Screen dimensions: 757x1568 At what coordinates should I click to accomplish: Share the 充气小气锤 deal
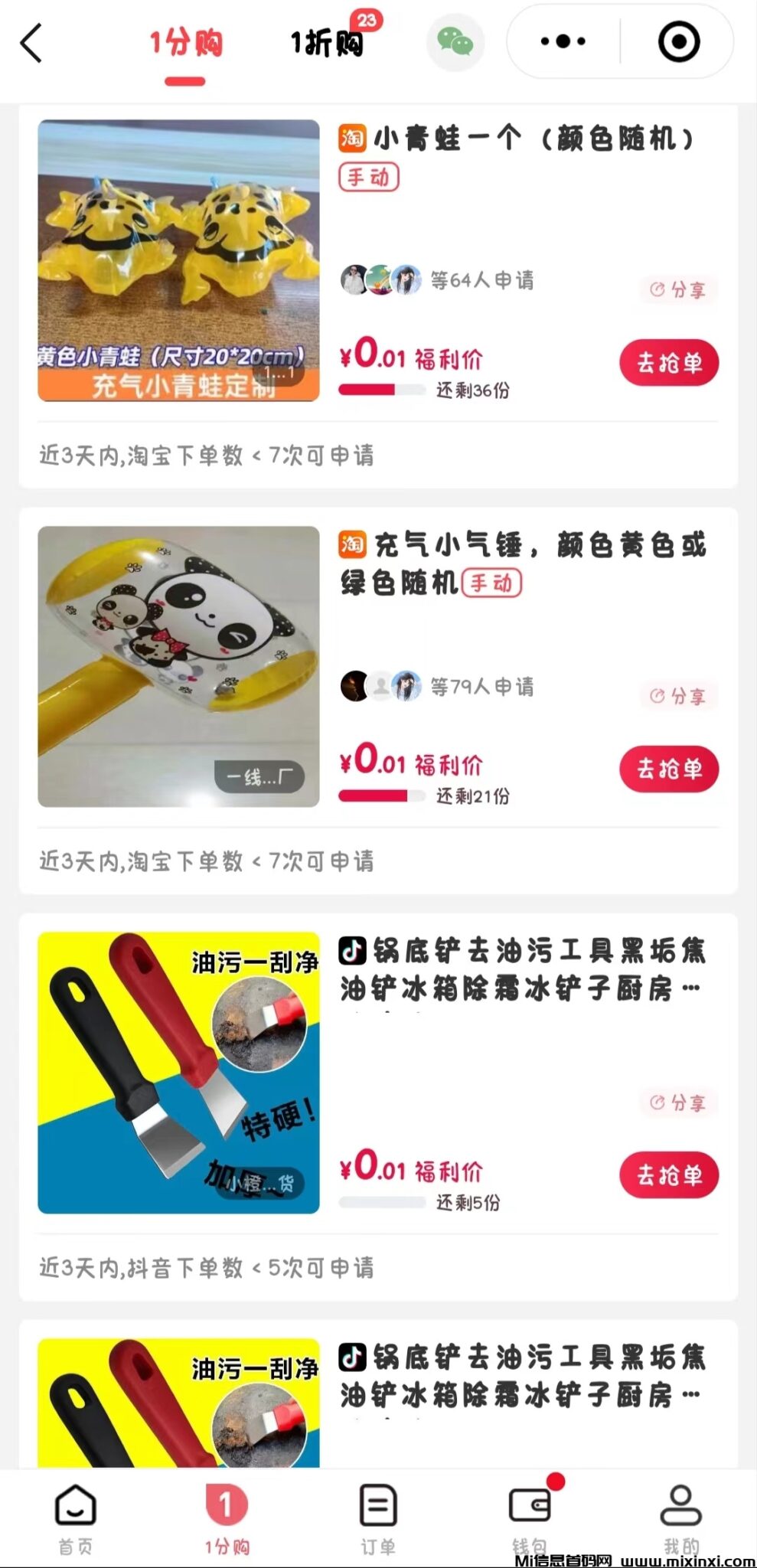pos(678,696)
